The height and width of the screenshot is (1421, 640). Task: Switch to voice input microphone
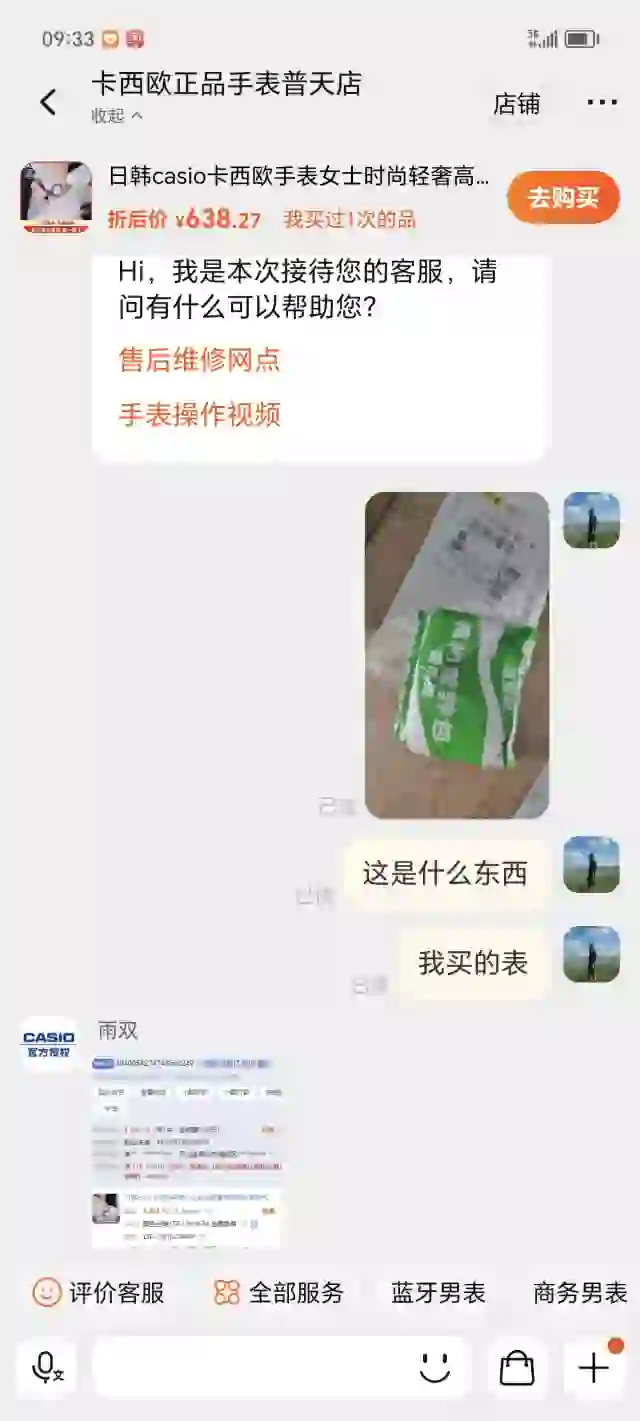click(x=47, y=1367)
